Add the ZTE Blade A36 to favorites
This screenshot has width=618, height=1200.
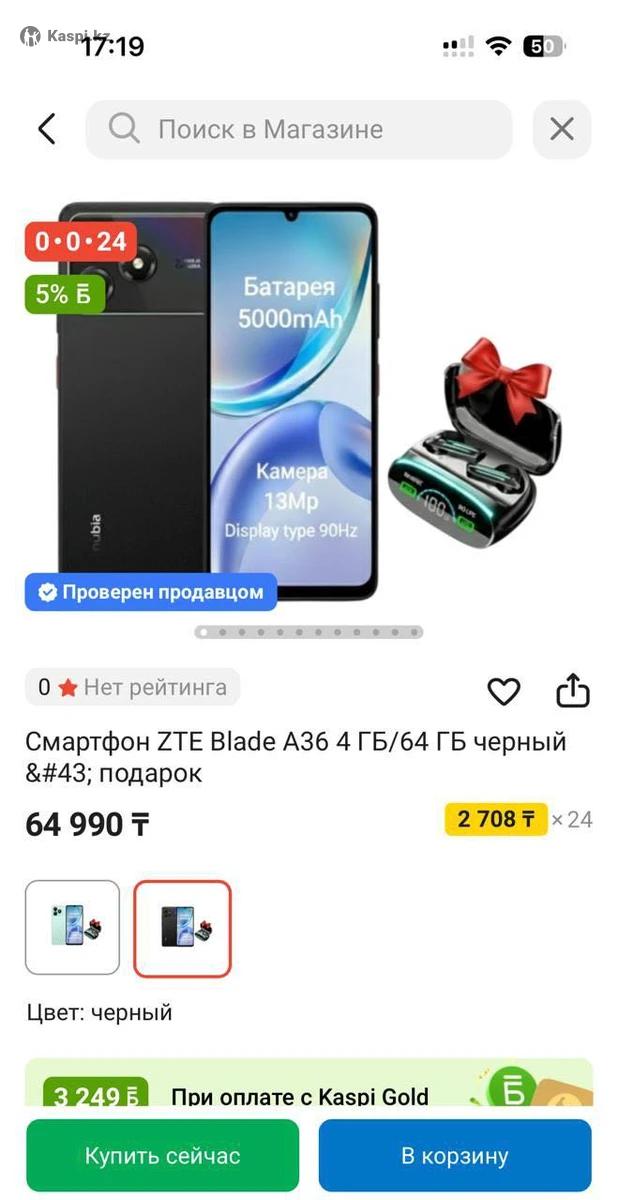(x=503, y=691)
